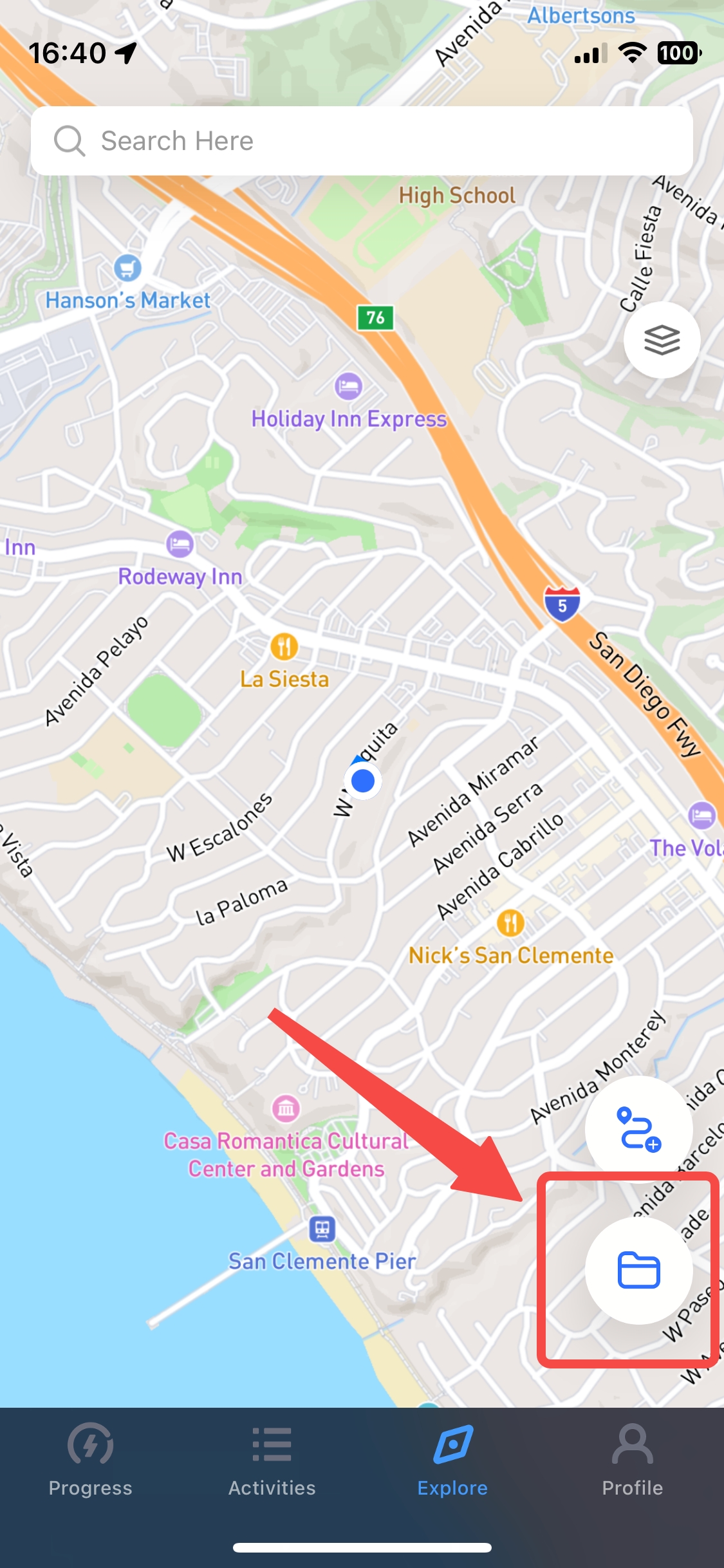
Task: Tap the Rodeway Inn marker
Action: [180, 544]
